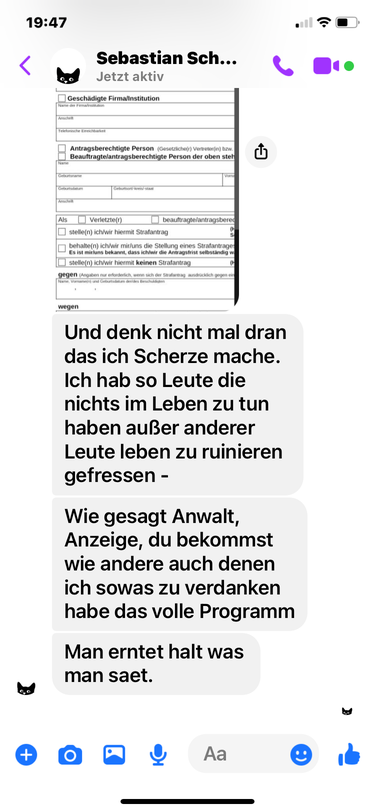This screenshot has height=812, width=375.
Task: Share the sent form image
Action: tap(261, 152)
